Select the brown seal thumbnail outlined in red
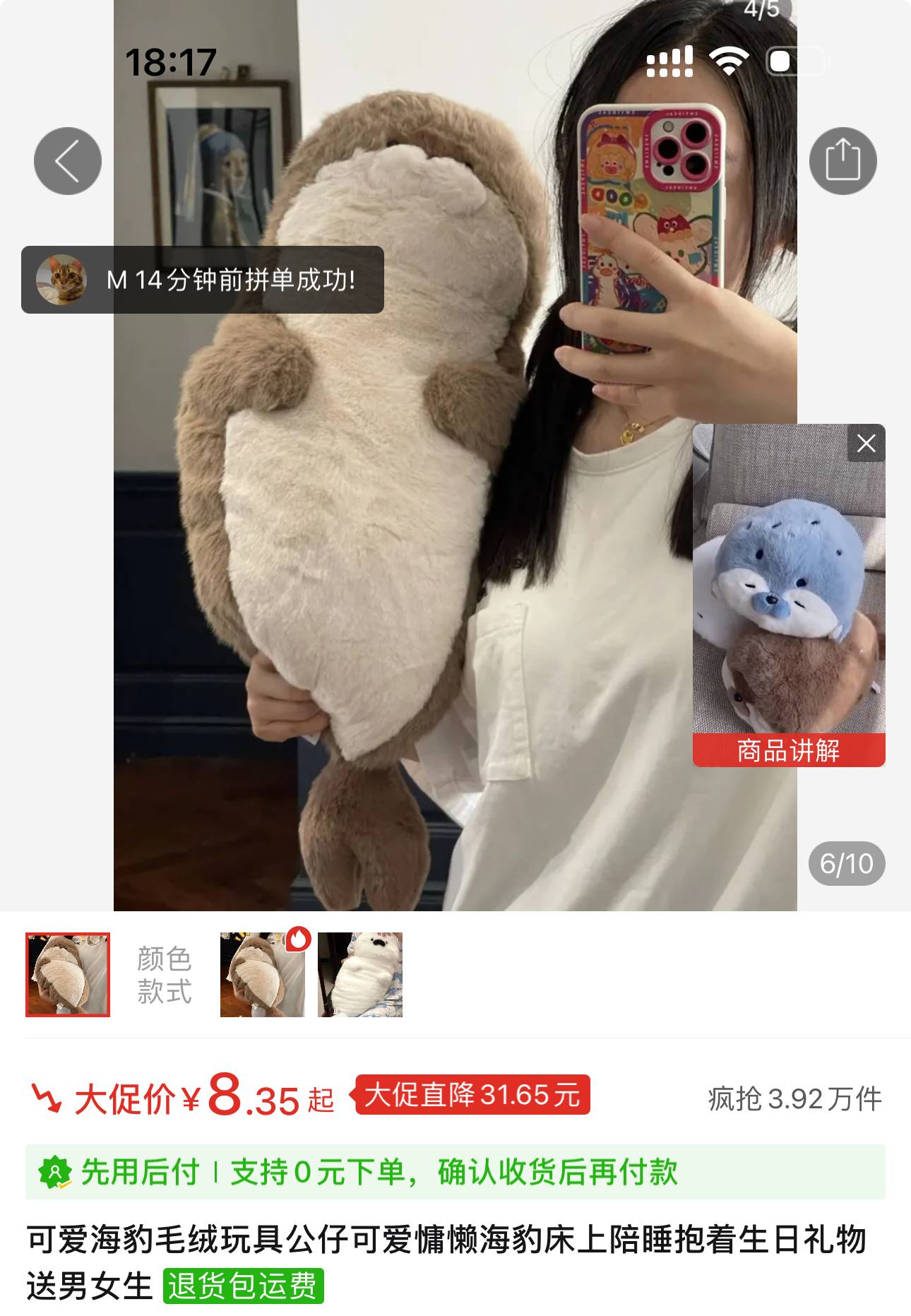 68,975
